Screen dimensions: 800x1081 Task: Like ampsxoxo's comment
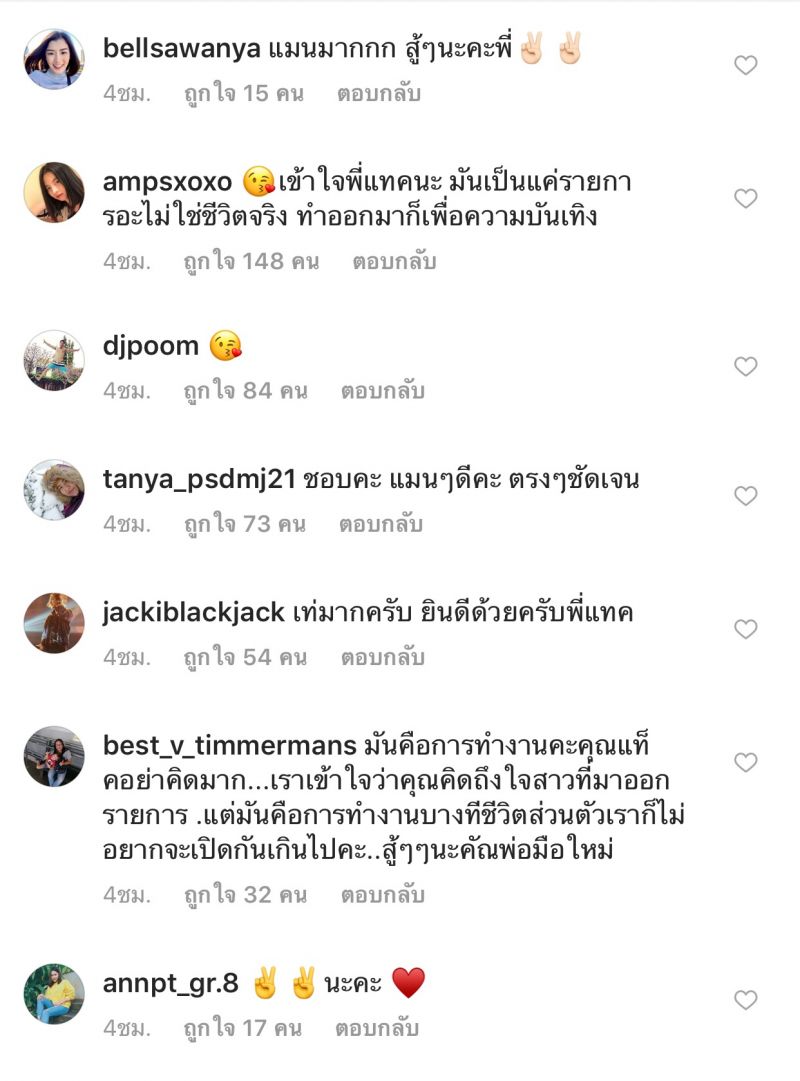[x=746, y=199]
